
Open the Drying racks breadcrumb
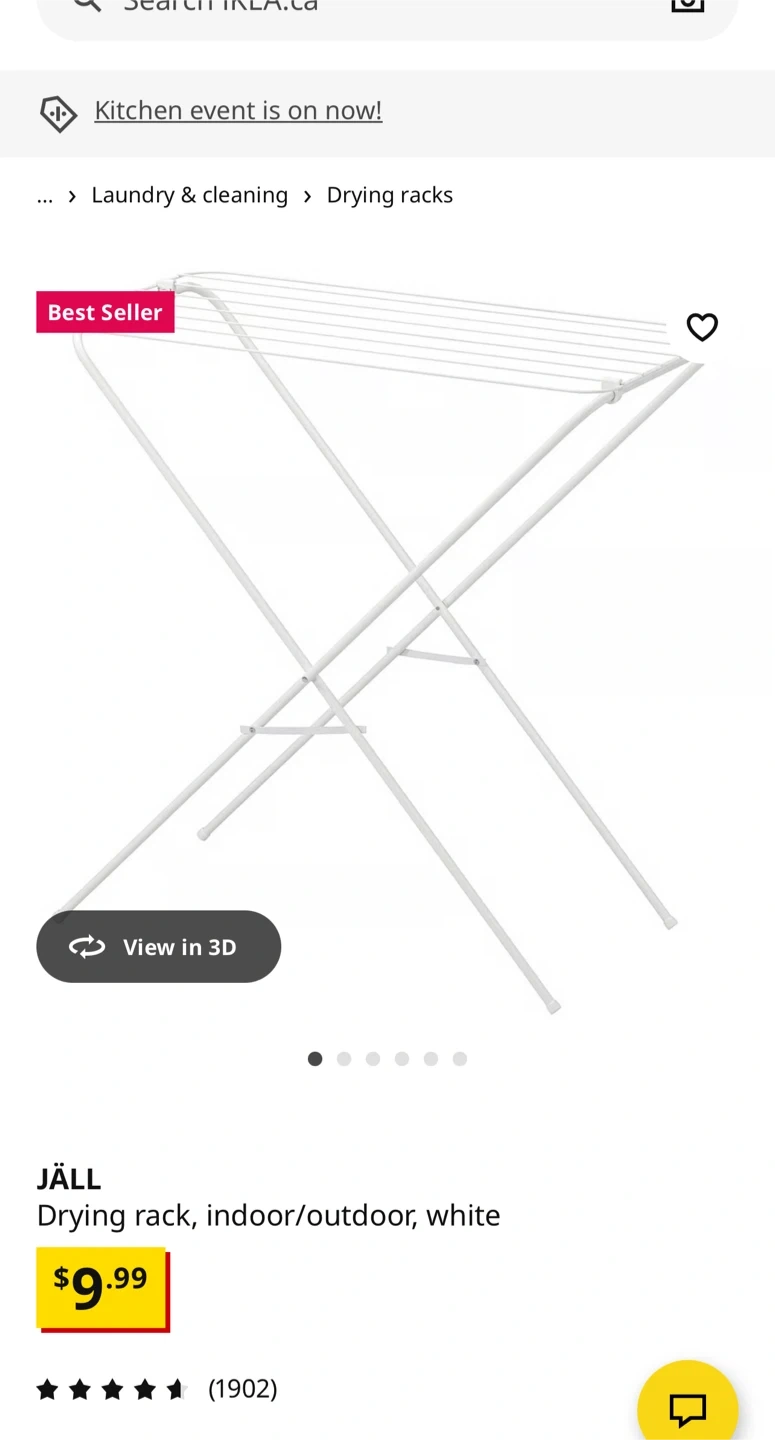pos(390,195)
